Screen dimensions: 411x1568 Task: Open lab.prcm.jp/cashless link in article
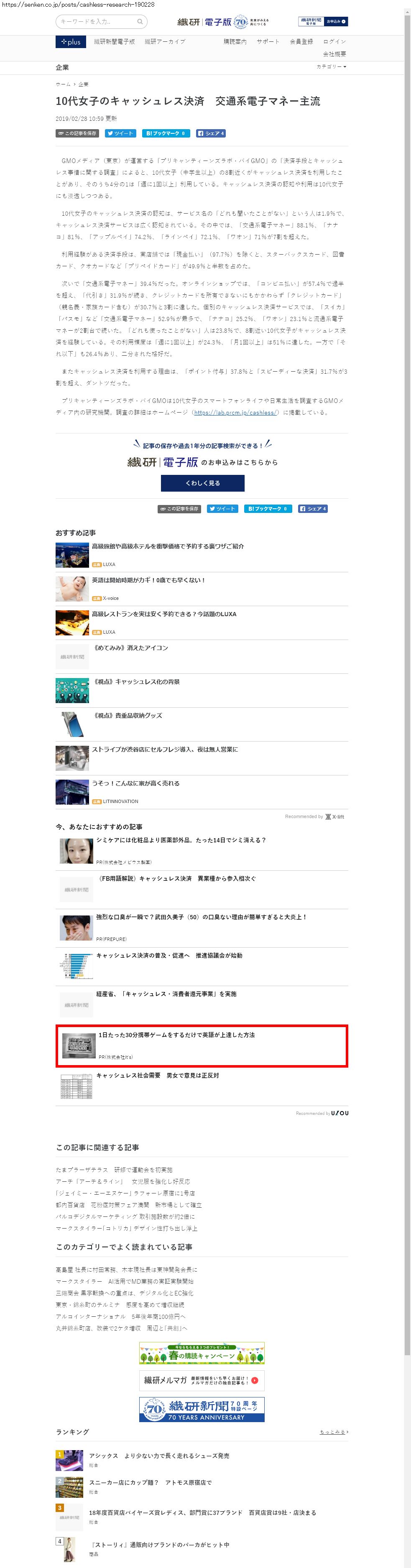pyautogui.click(x=236, y=412)
